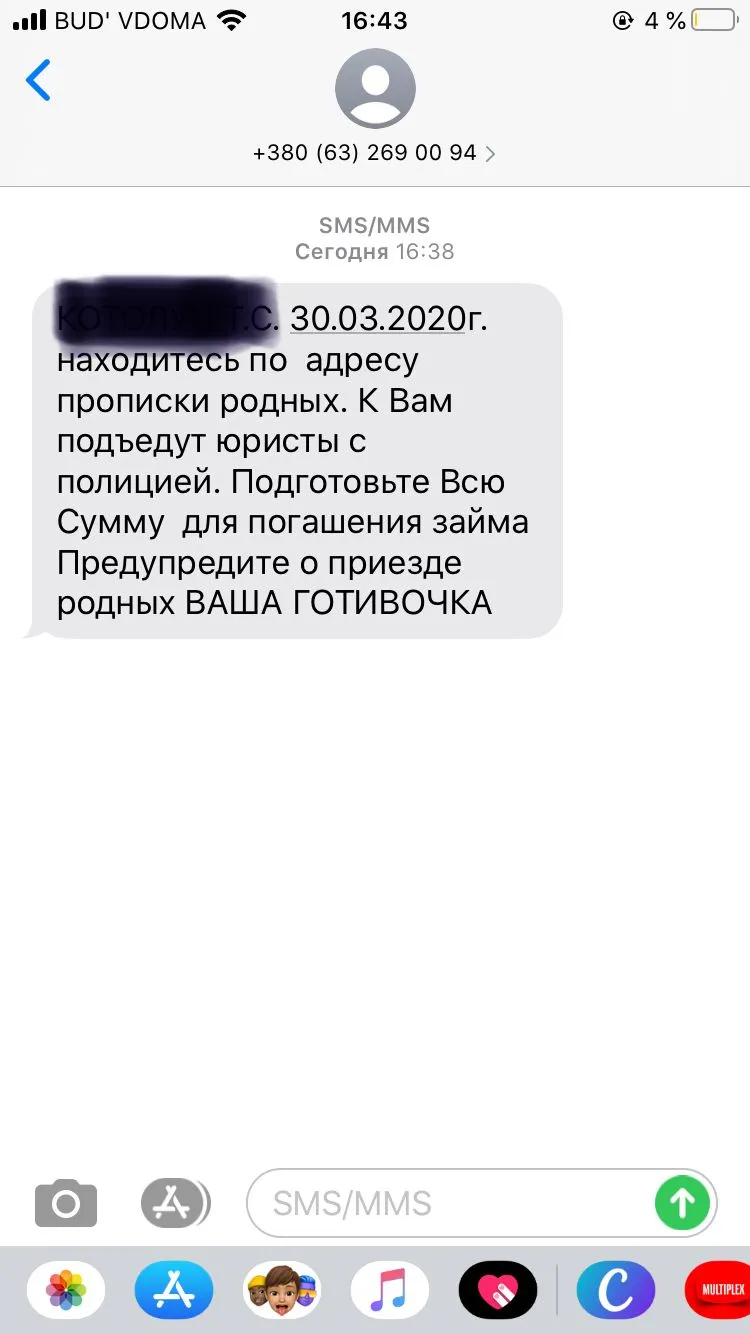The width and height of the screenshot is (750, 1334).
Task: Open the Digital Touch heart app
Action: tap(498, 1290)
